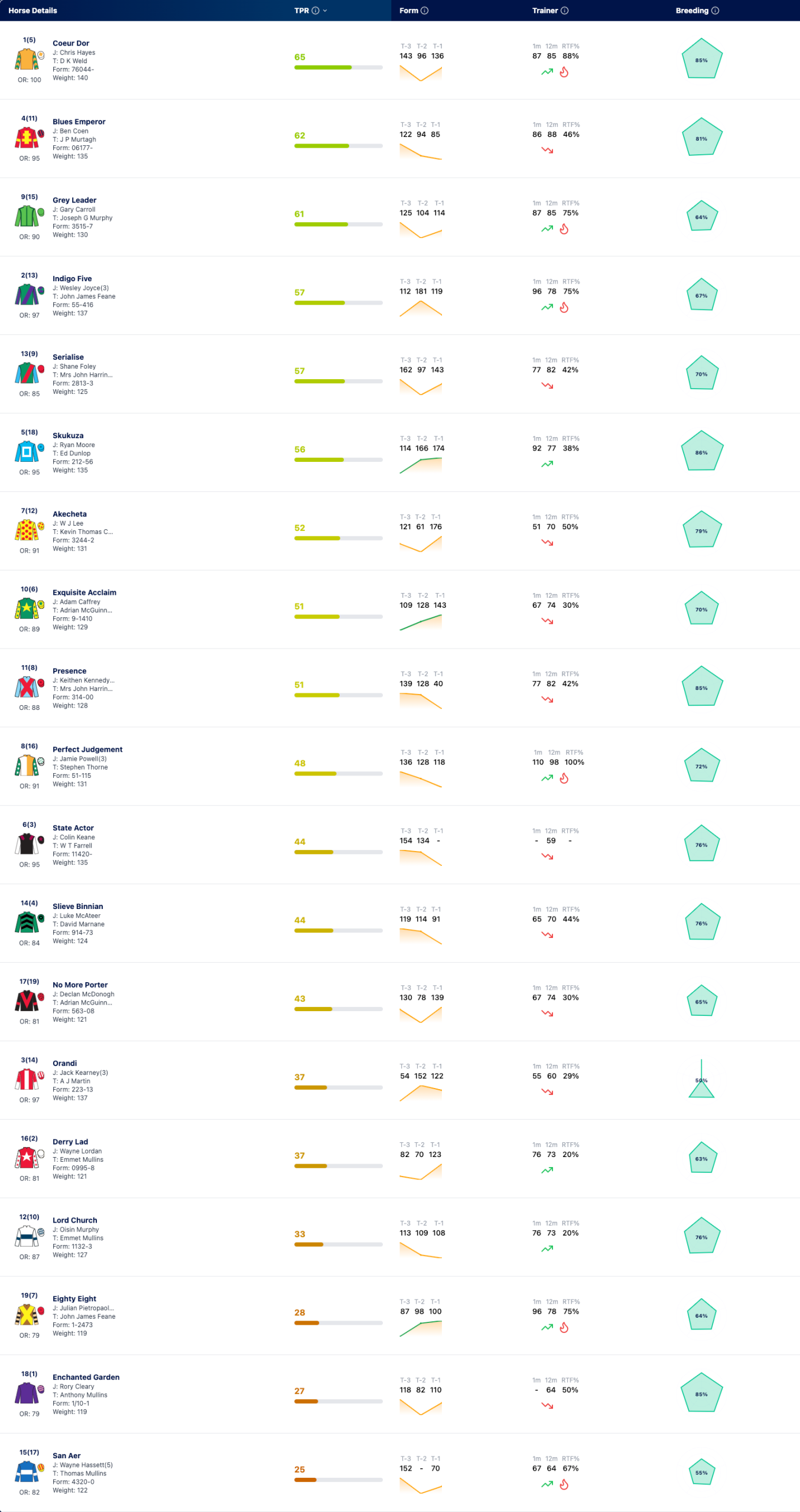Open Perfect Judgement's details
800x1512 pixels.
coord(400,767)
